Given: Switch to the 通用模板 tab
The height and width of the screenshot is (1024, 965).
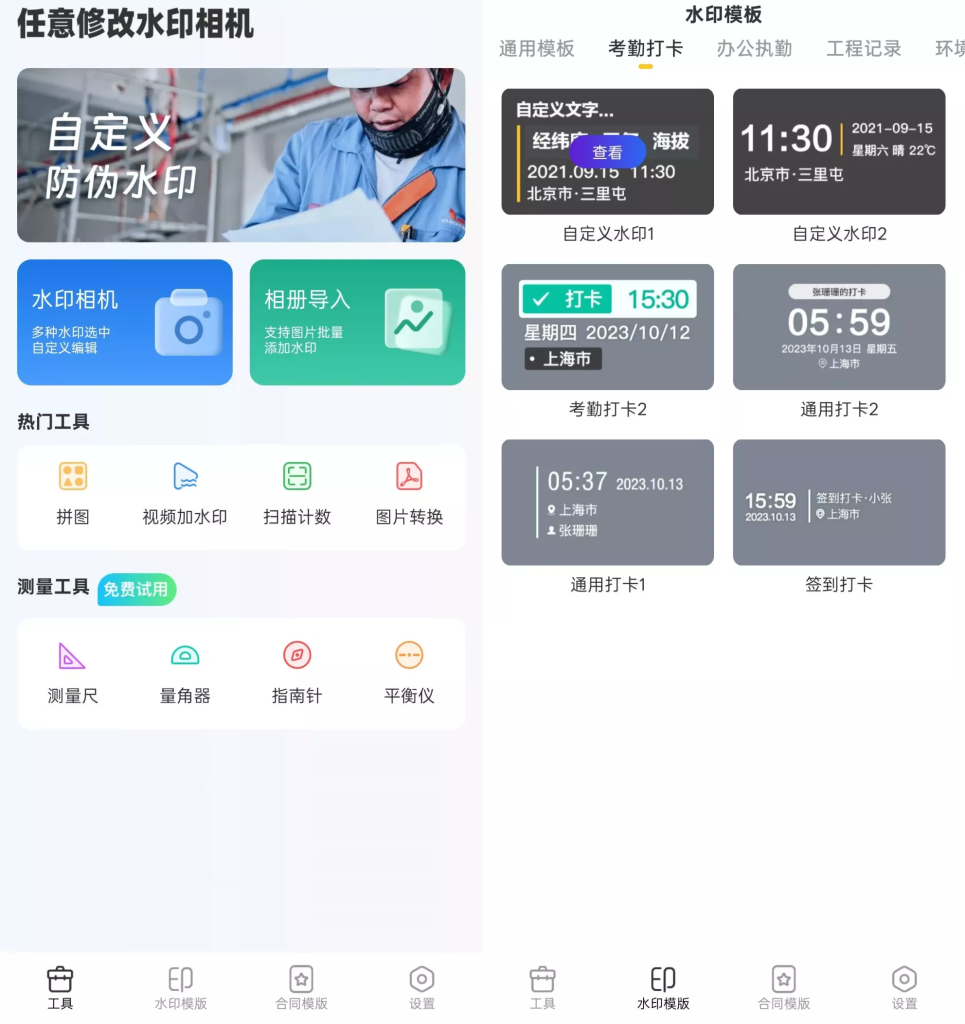Looking at the screenshot, I should [536, 48].
